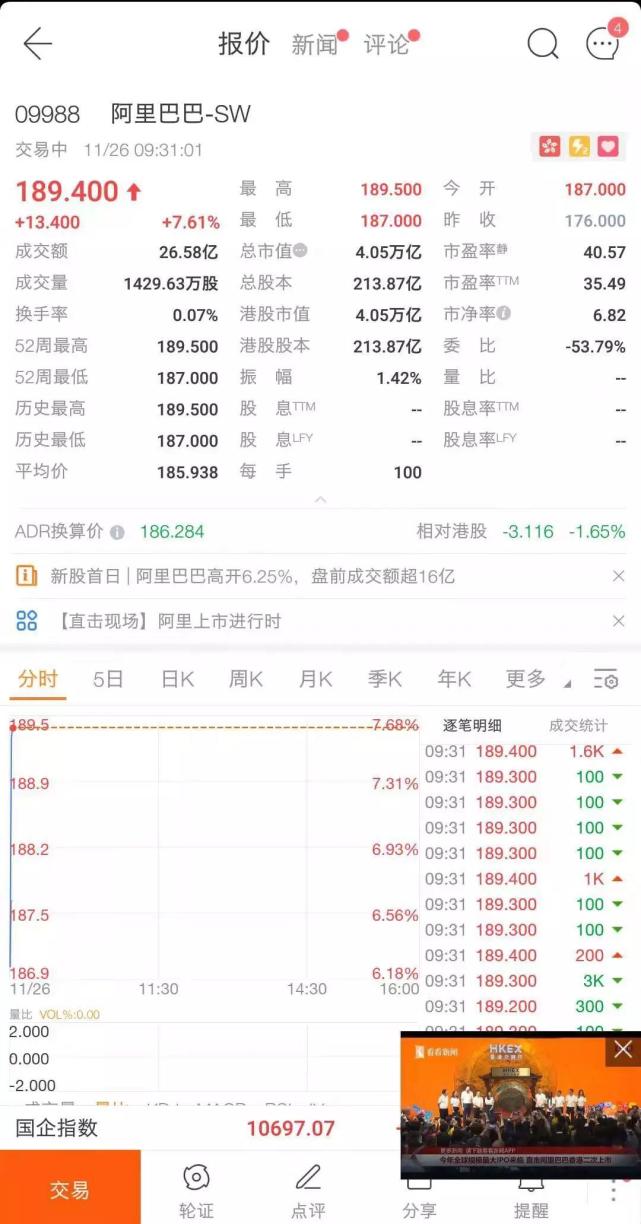This screenshot has height=1224, width=641.
Task: Tap the 交易 button
Action: pos(70,1189)
